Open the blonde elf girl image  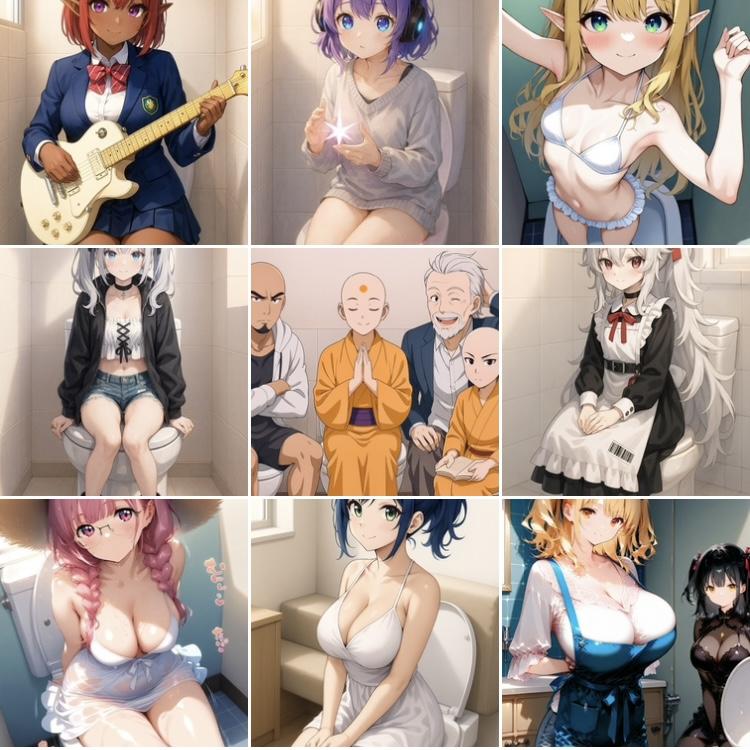tap(625, 122)
